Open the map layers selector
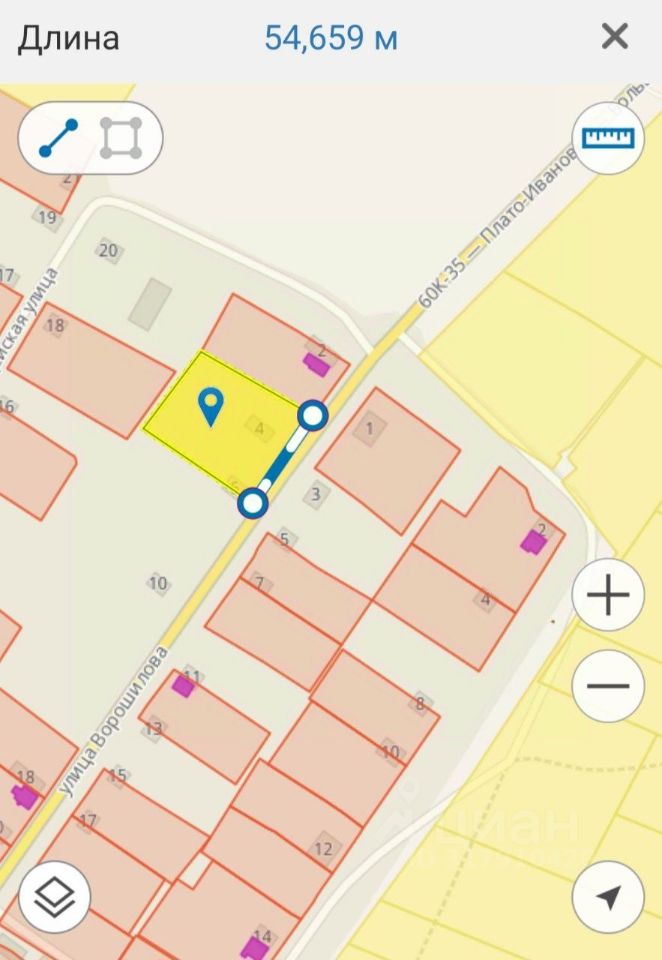The height and width of the screenshot is (960, 662). [x=54, y=896]
